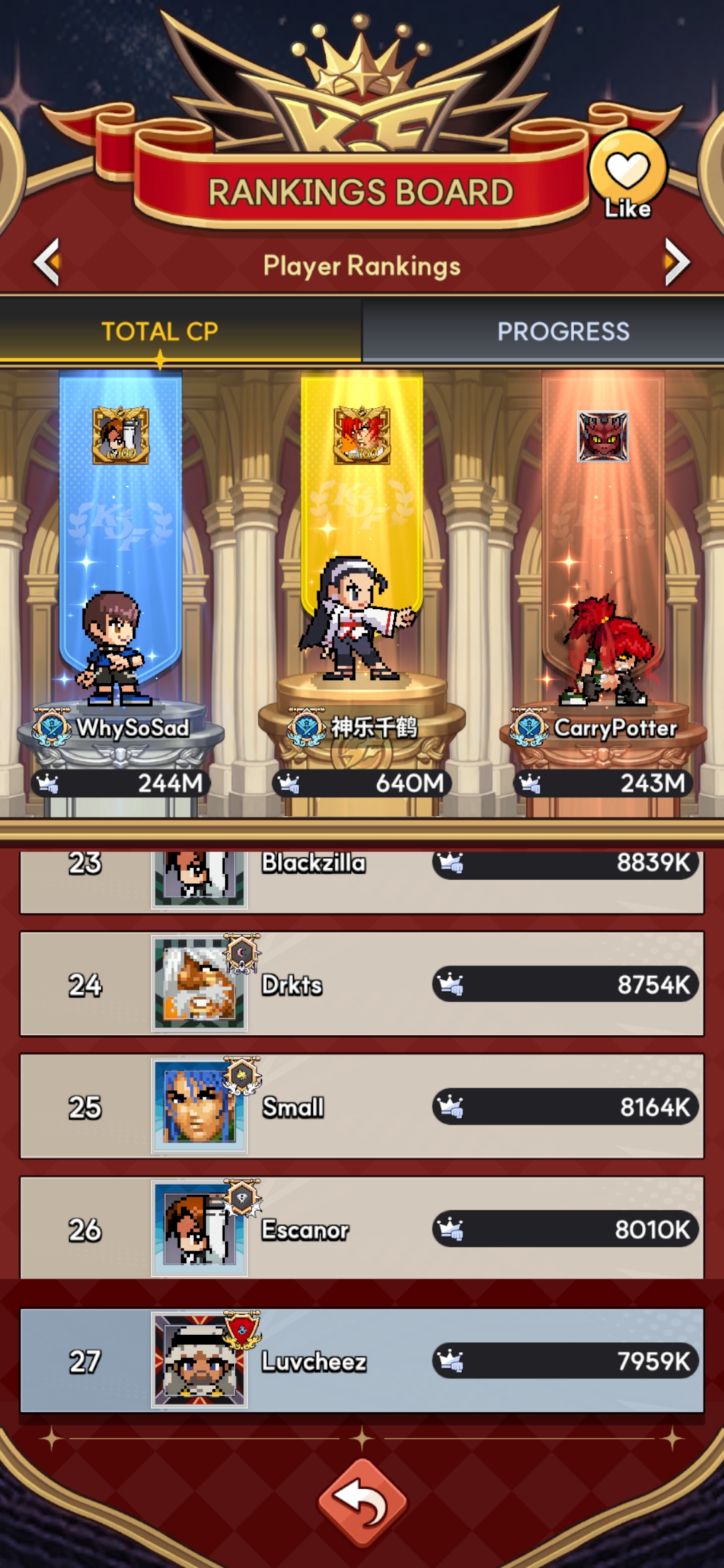The image size is (724, 1568).
Task: View rank 26 player Escanor
Action: [362, 1228]
